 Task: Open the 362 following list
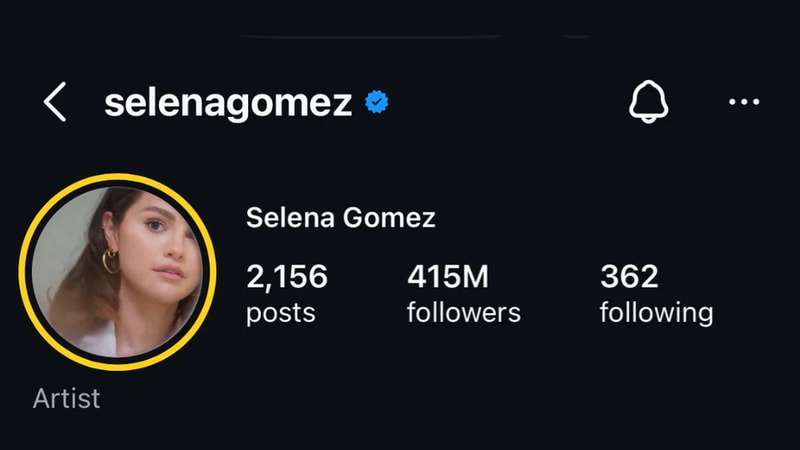(x=656, y=293)
